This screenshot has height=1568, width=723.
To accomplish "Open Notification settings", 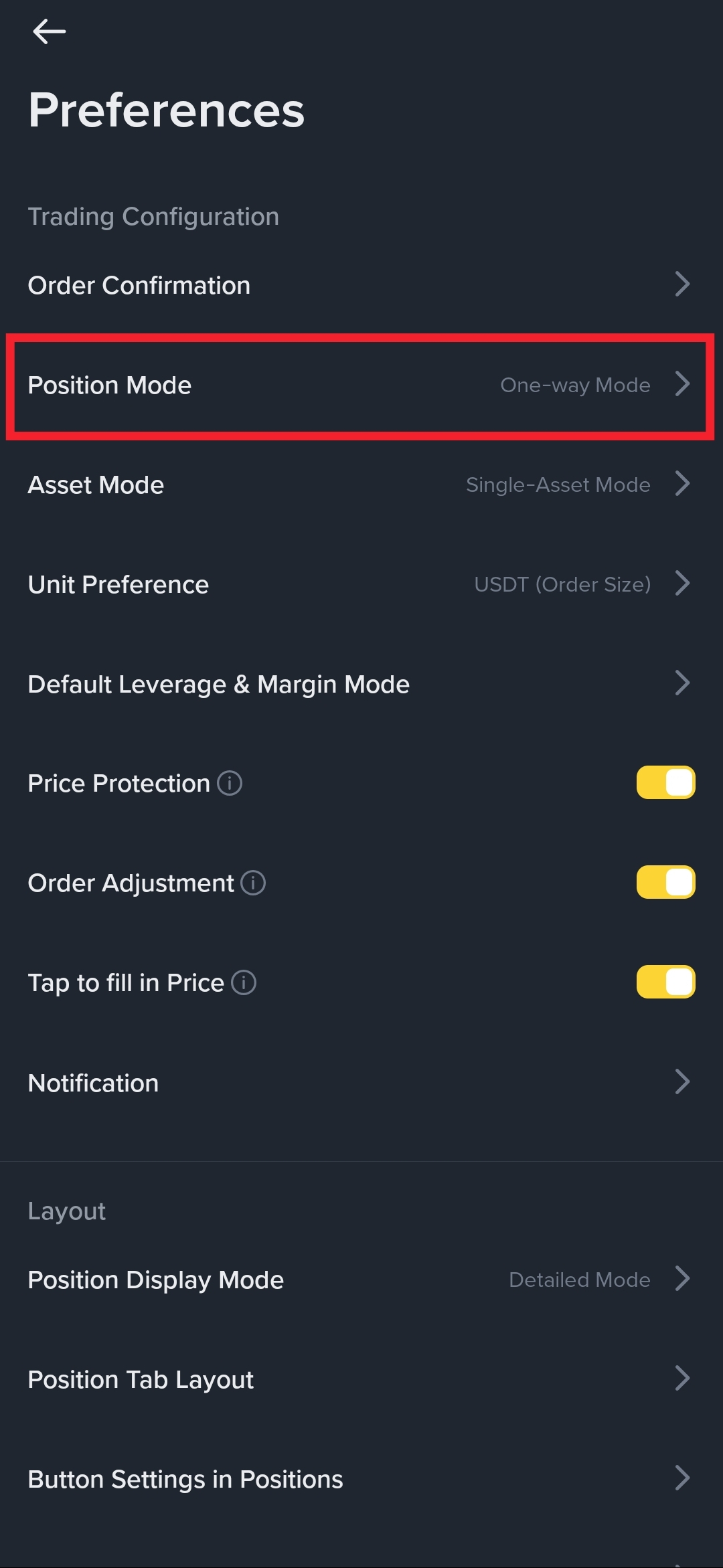I will point(361,1083).
